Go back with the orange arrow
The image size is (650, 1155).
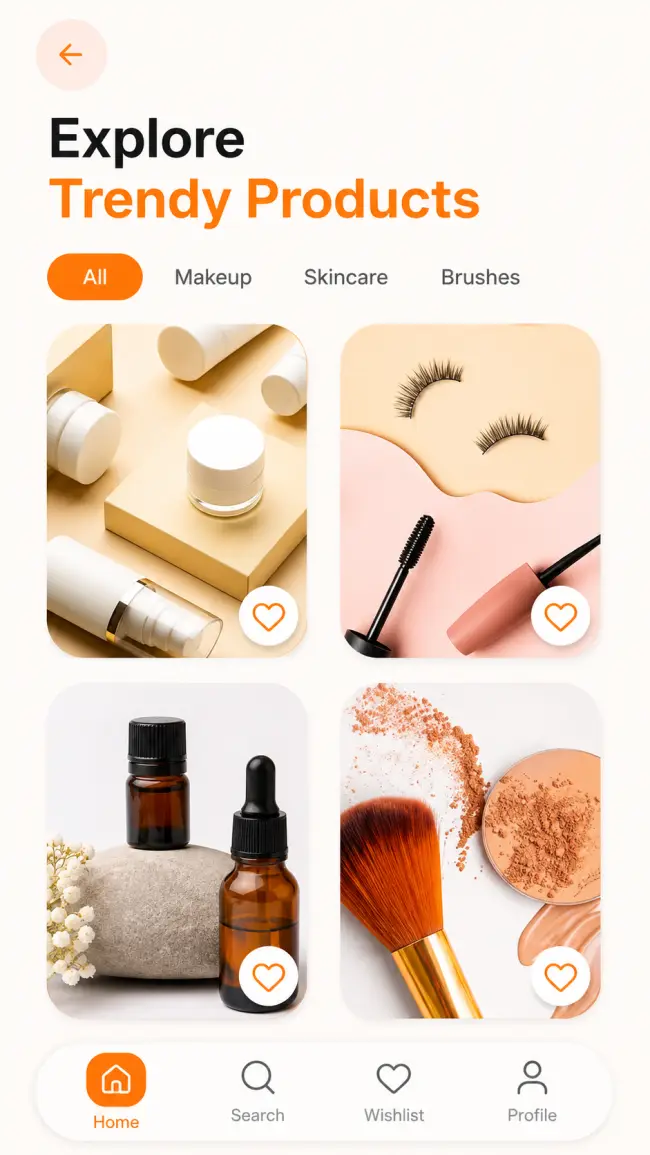pos(71,55)
